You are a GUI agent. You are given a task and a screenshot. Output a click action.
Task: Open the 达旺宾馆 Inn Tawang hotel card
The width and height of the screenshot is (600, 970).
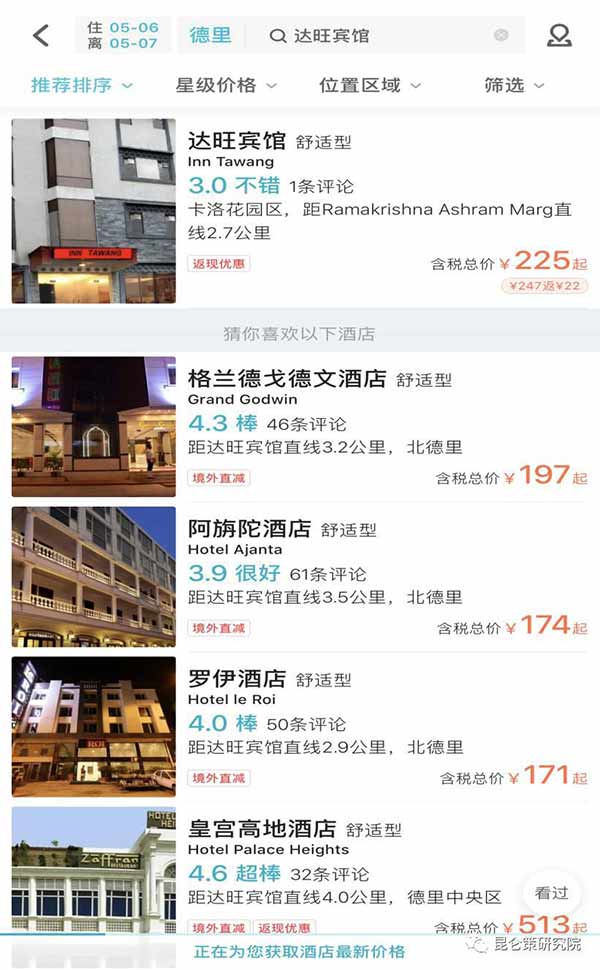(x=300, y=211)
